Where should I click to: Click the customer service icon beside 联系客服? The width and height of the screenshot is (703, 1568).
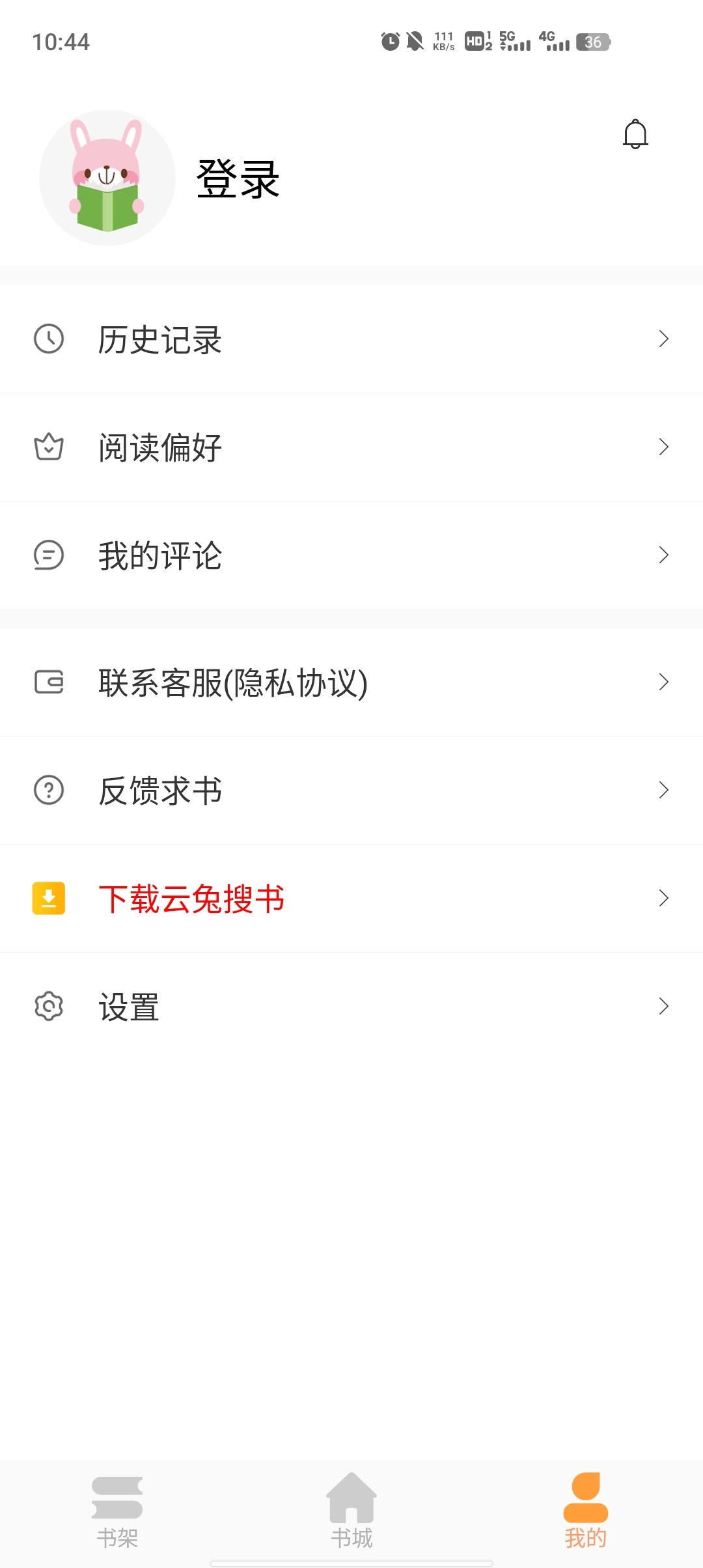[49, 682]
